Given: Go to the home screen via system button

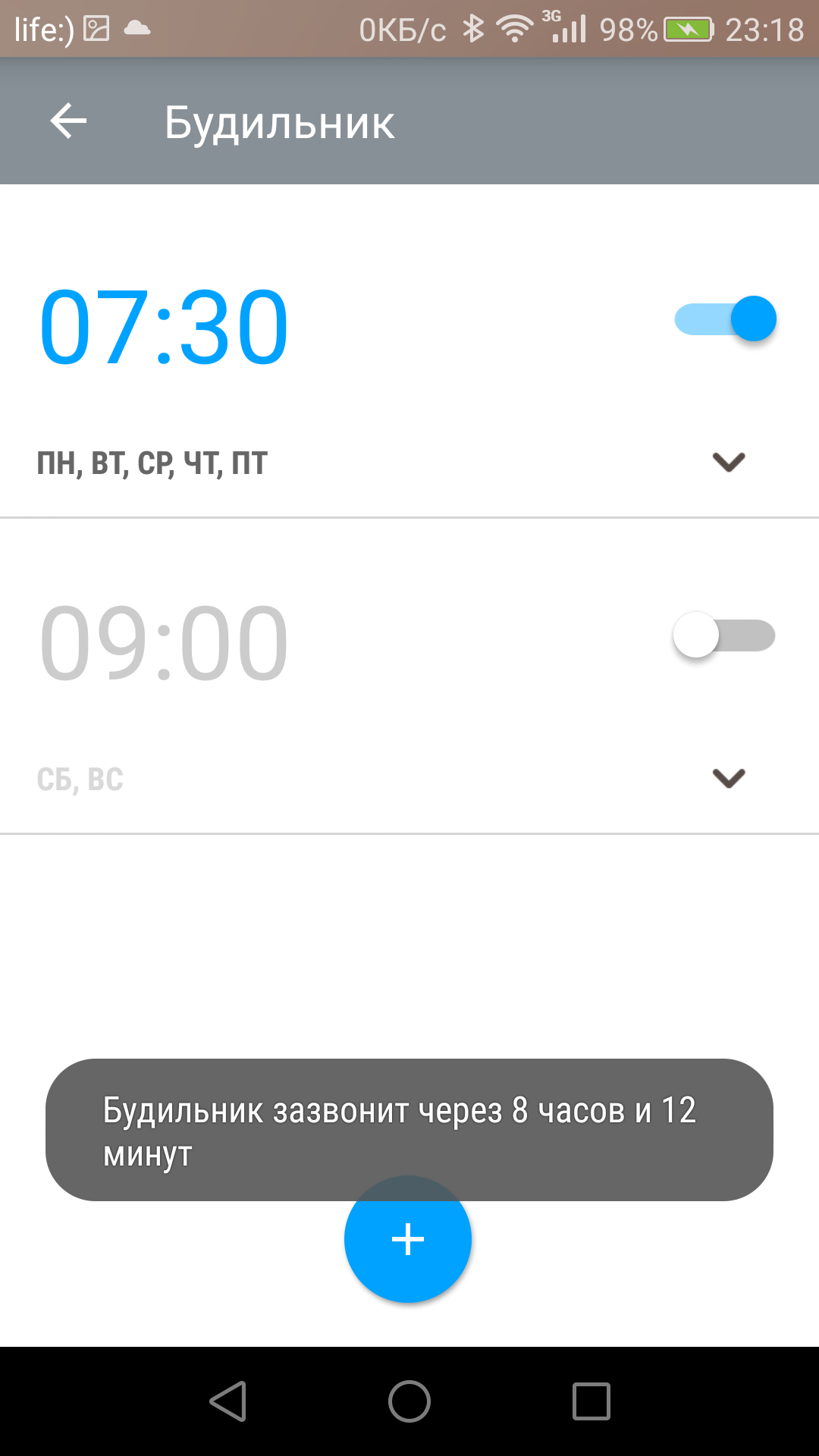Looking at the screenshot, I should point(409,1401).
